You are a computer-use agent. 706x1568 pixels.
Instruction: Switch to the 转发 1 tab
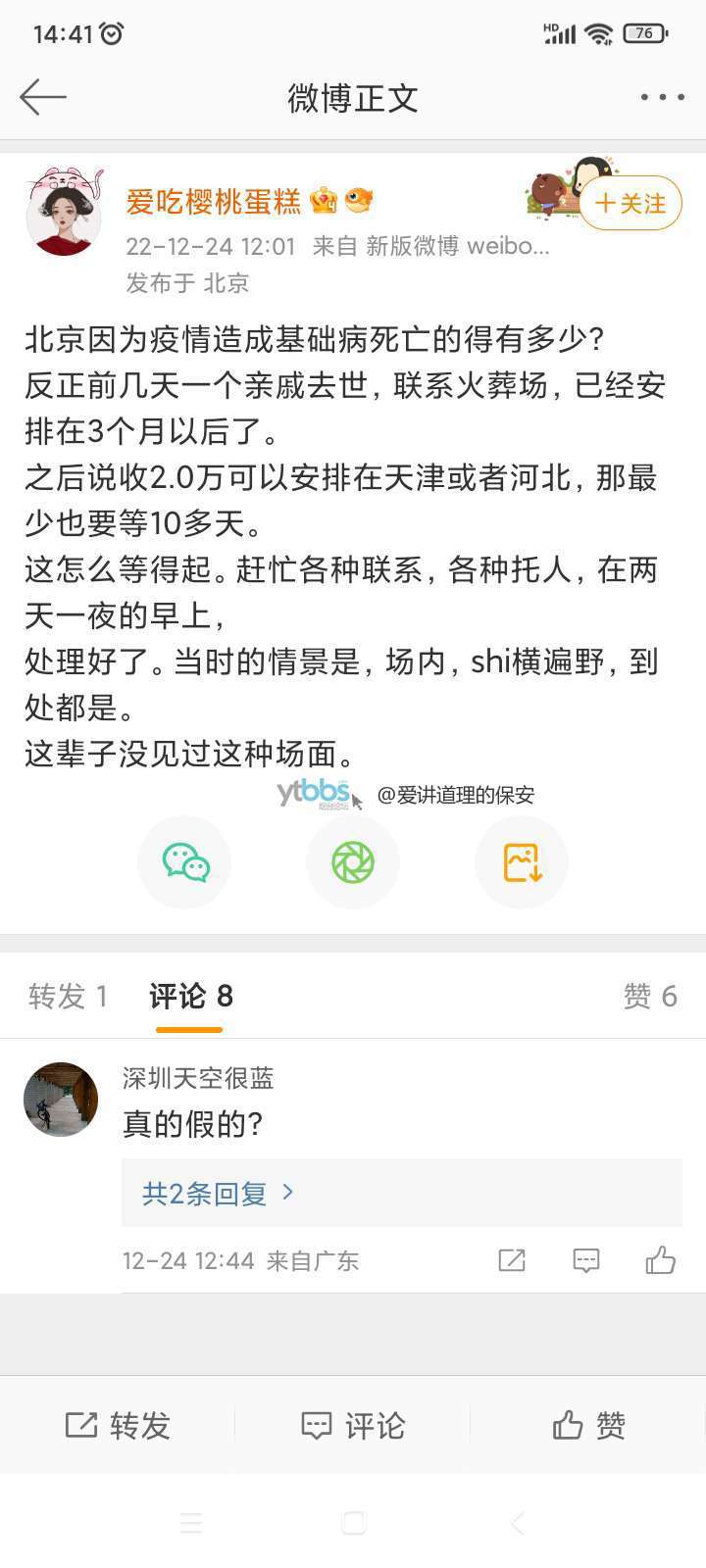(x=68, y=997)
